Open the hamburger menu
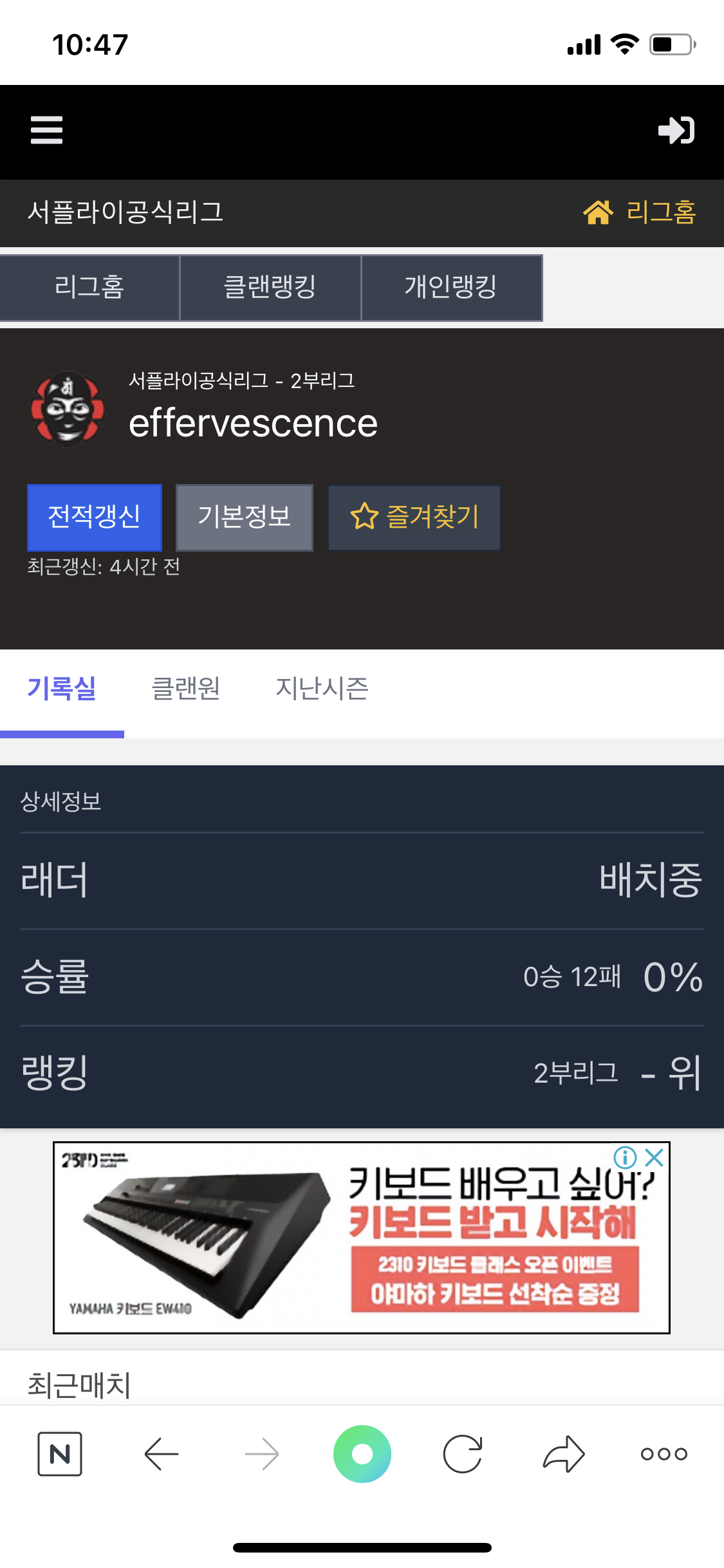 pos(46,130)
